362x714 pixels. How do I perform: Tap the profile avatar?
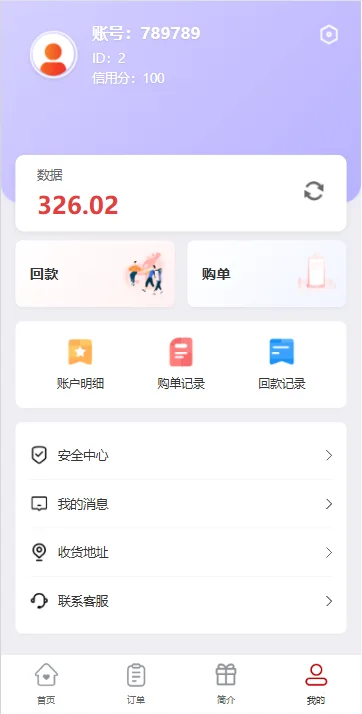click(x=53, y=55)
